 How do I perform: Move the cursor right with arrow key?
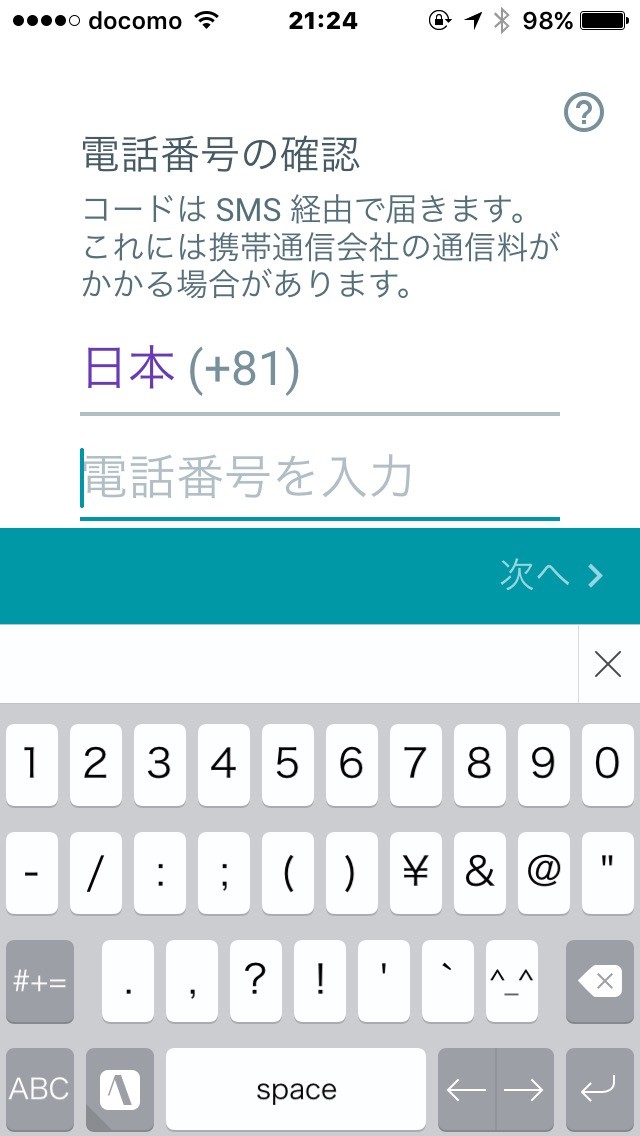pyautogui.click(x=525, y=1089)
